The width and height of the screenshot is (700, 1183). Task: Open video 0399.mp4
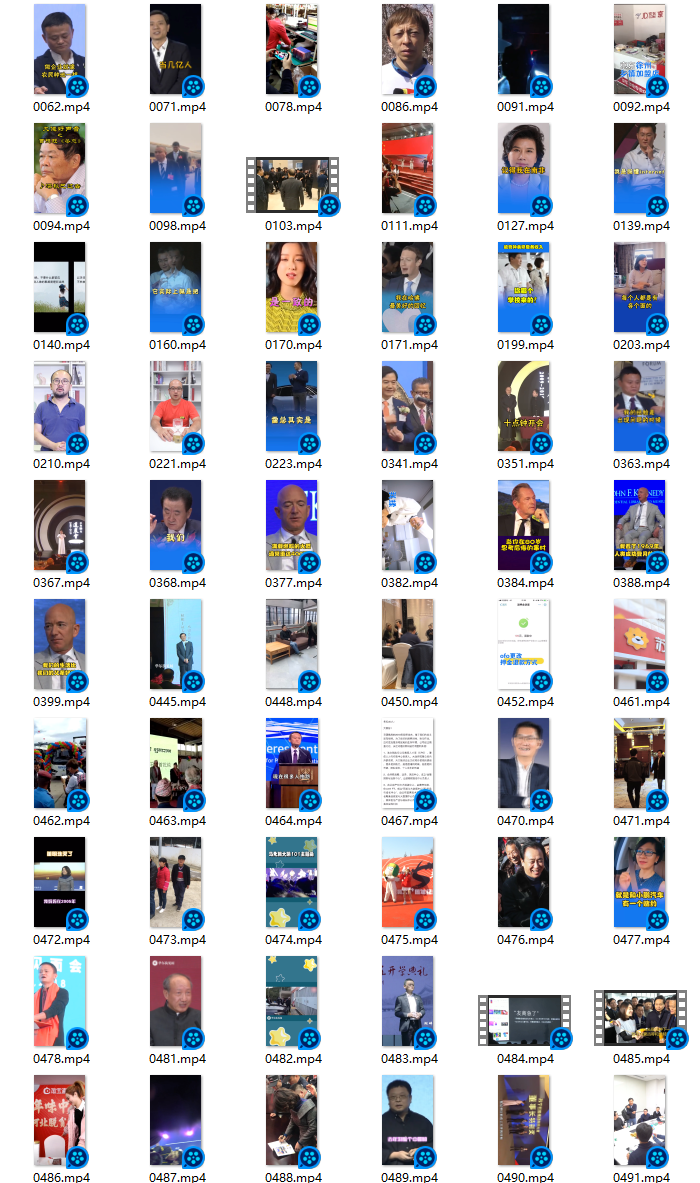tap(60, 644)
